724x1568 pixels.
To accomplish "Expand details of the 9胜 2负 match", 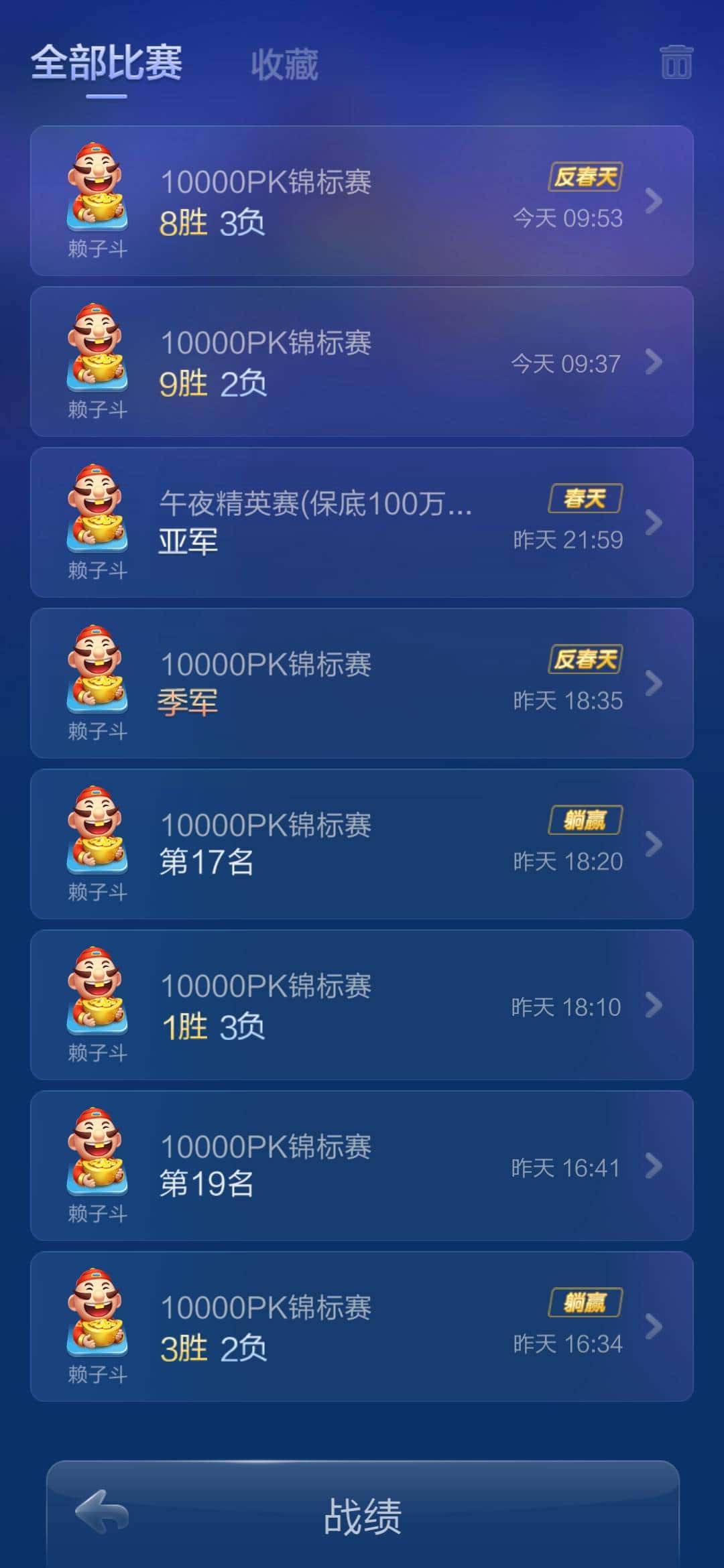I will tap(362, 363).
